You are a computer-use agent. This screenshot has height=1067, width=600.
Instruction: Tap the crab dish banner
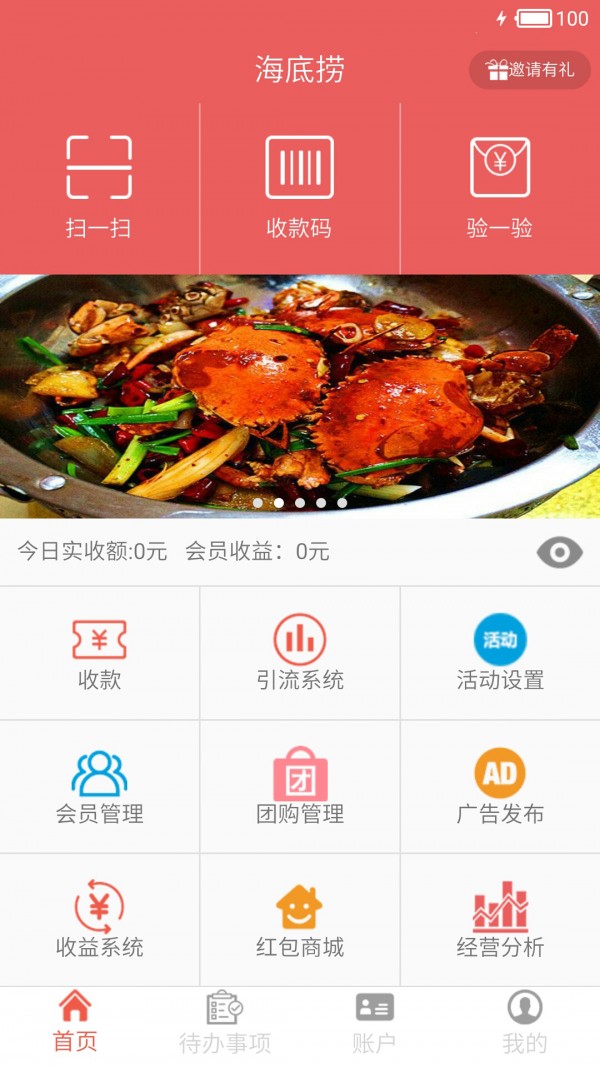tap(300, 395)
